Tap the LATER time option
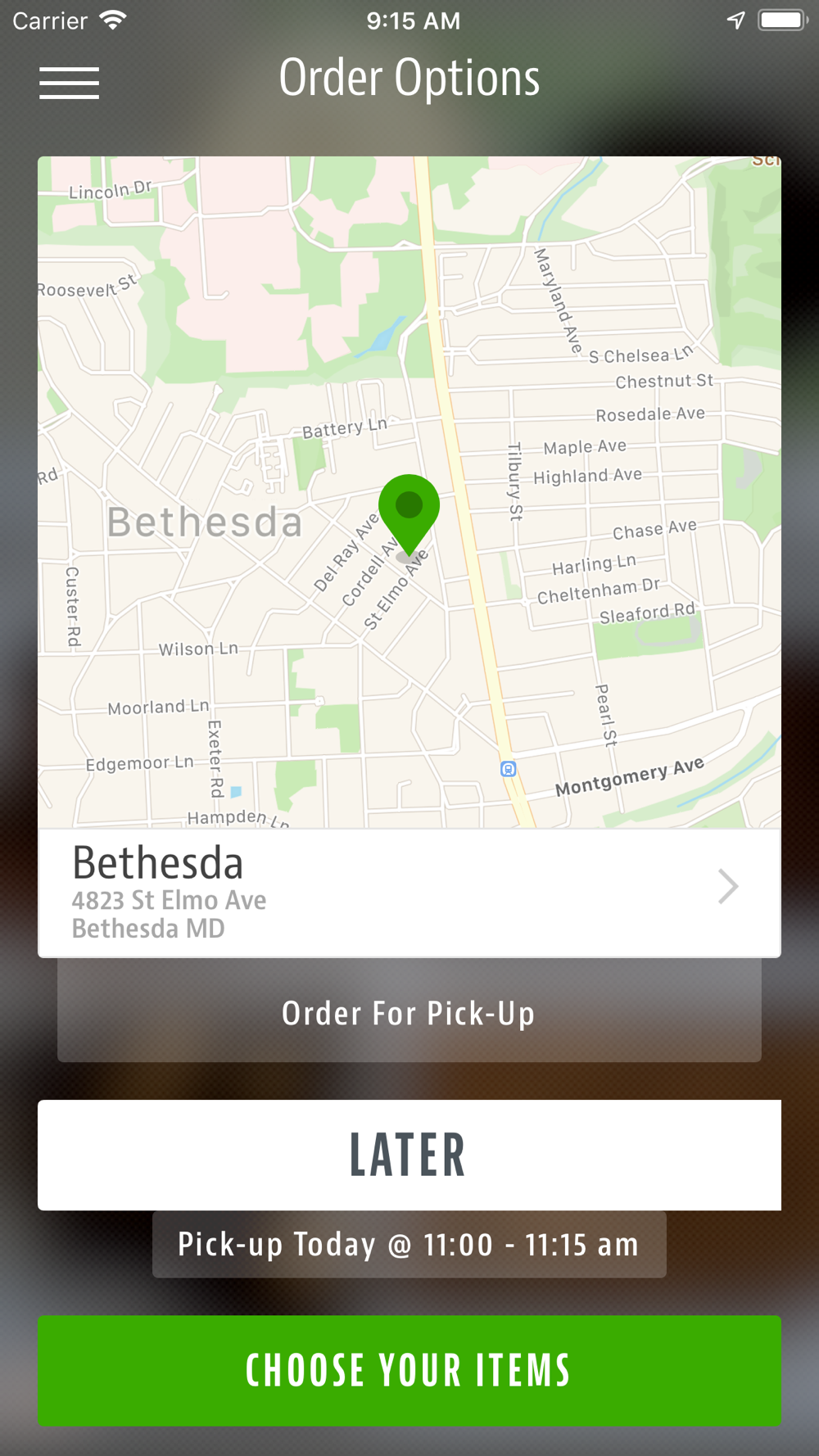The width and height of the screenshot is (819, 1456). click(409, 1155)
